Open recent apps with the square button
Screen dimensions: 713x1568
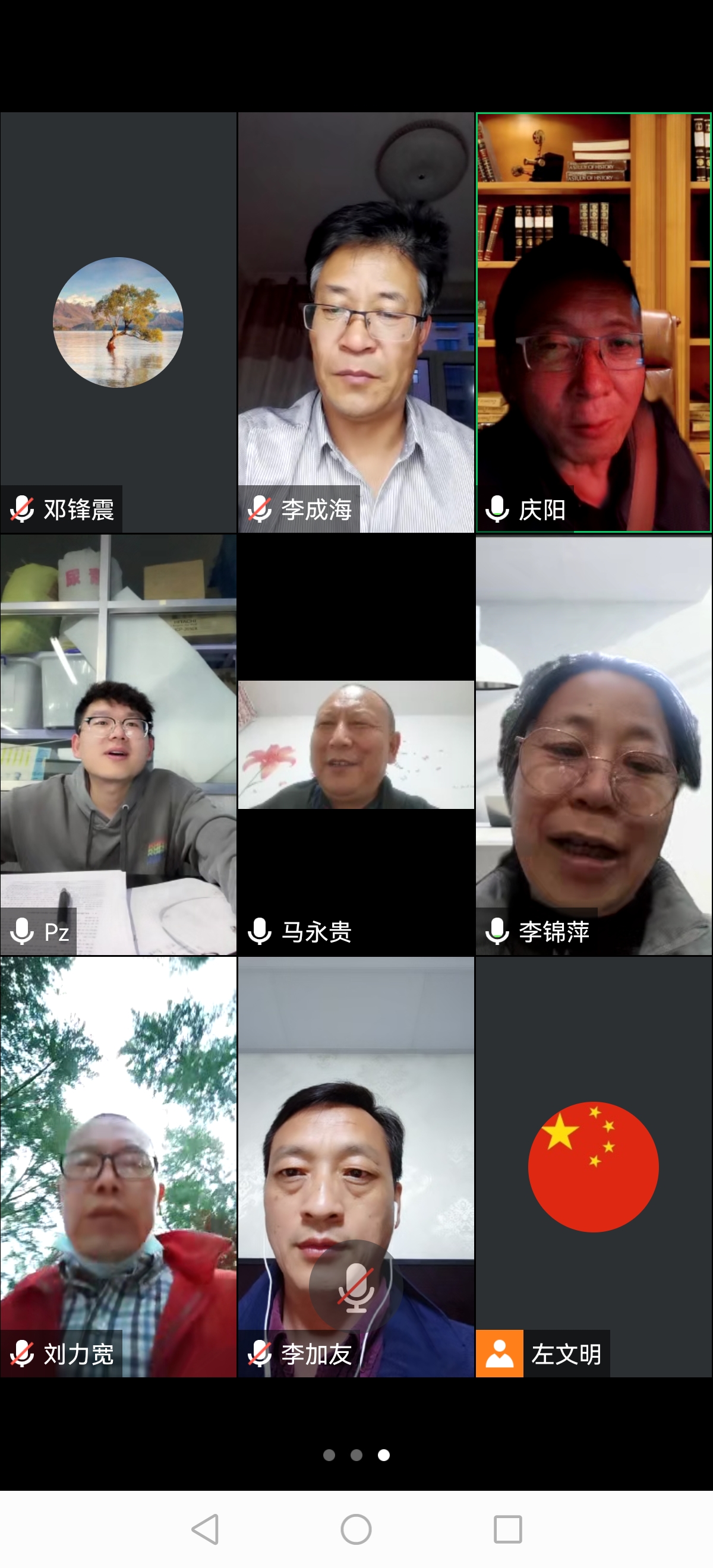(508, 1529)
